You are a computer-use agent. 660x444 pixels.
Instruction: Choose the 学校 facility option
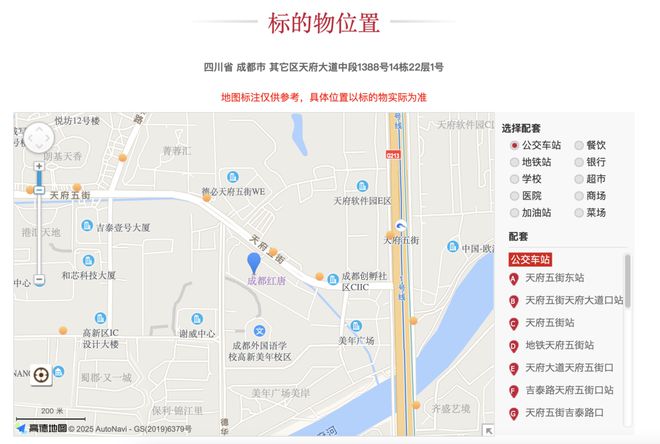click(x=515, y=179)
